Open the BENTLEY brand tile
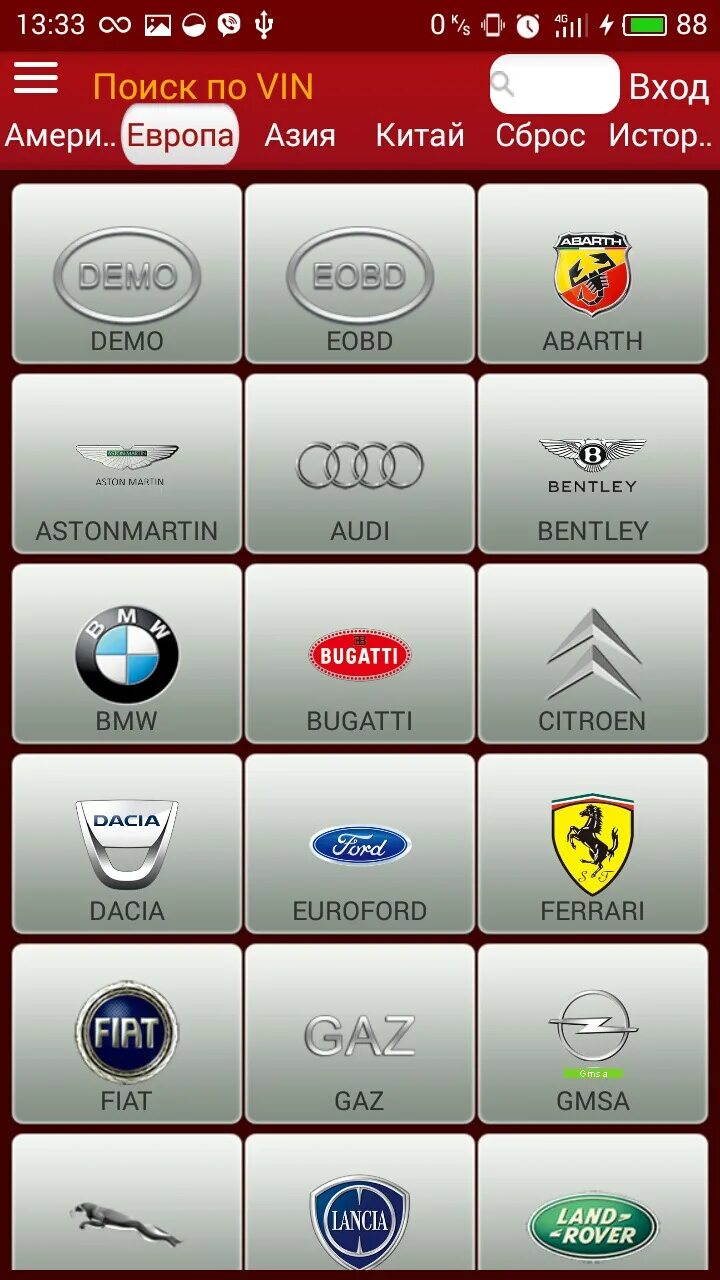The height and width of the screenshot is (1280, 720). (x=593, y=463)
